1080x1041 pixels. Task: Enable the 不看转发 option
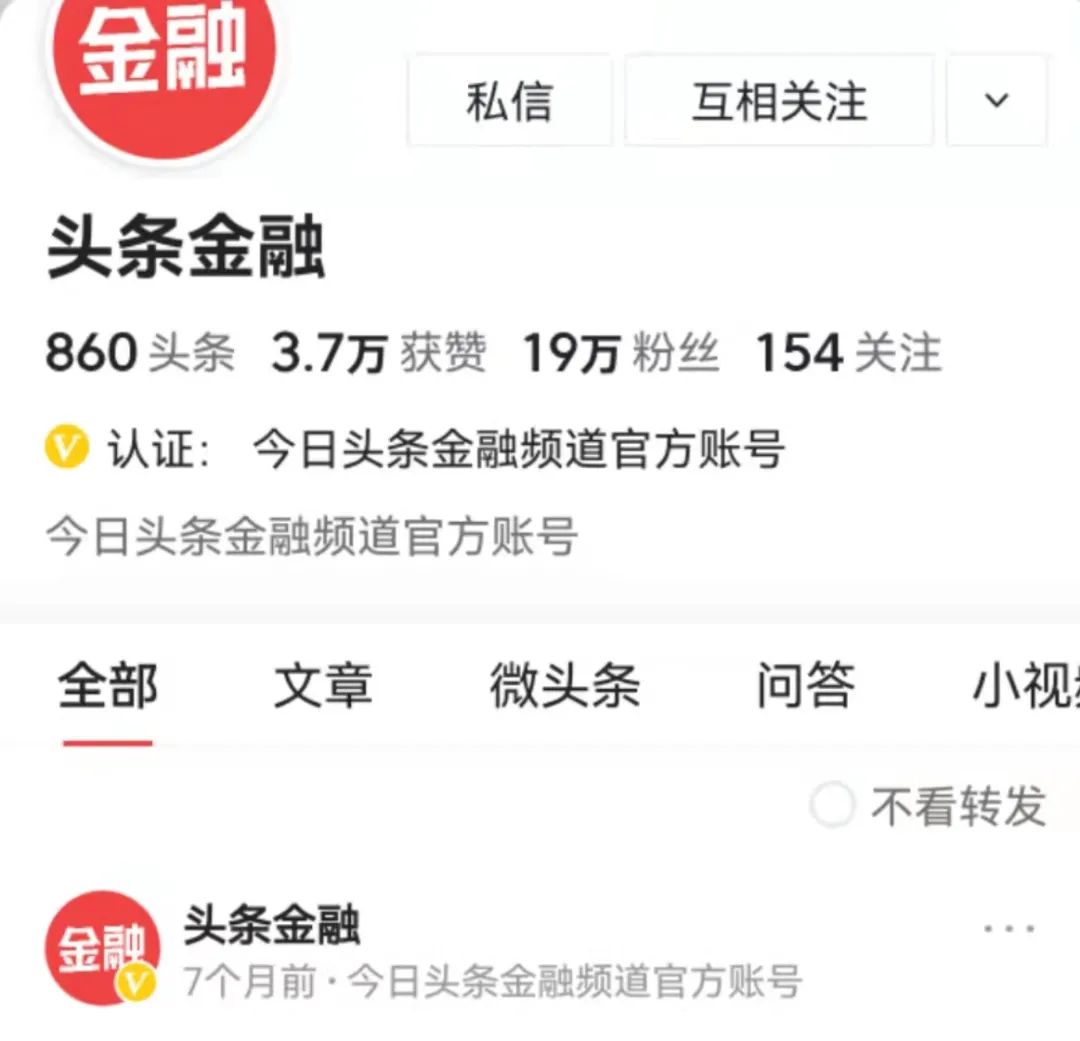click(x=833, y=806)
